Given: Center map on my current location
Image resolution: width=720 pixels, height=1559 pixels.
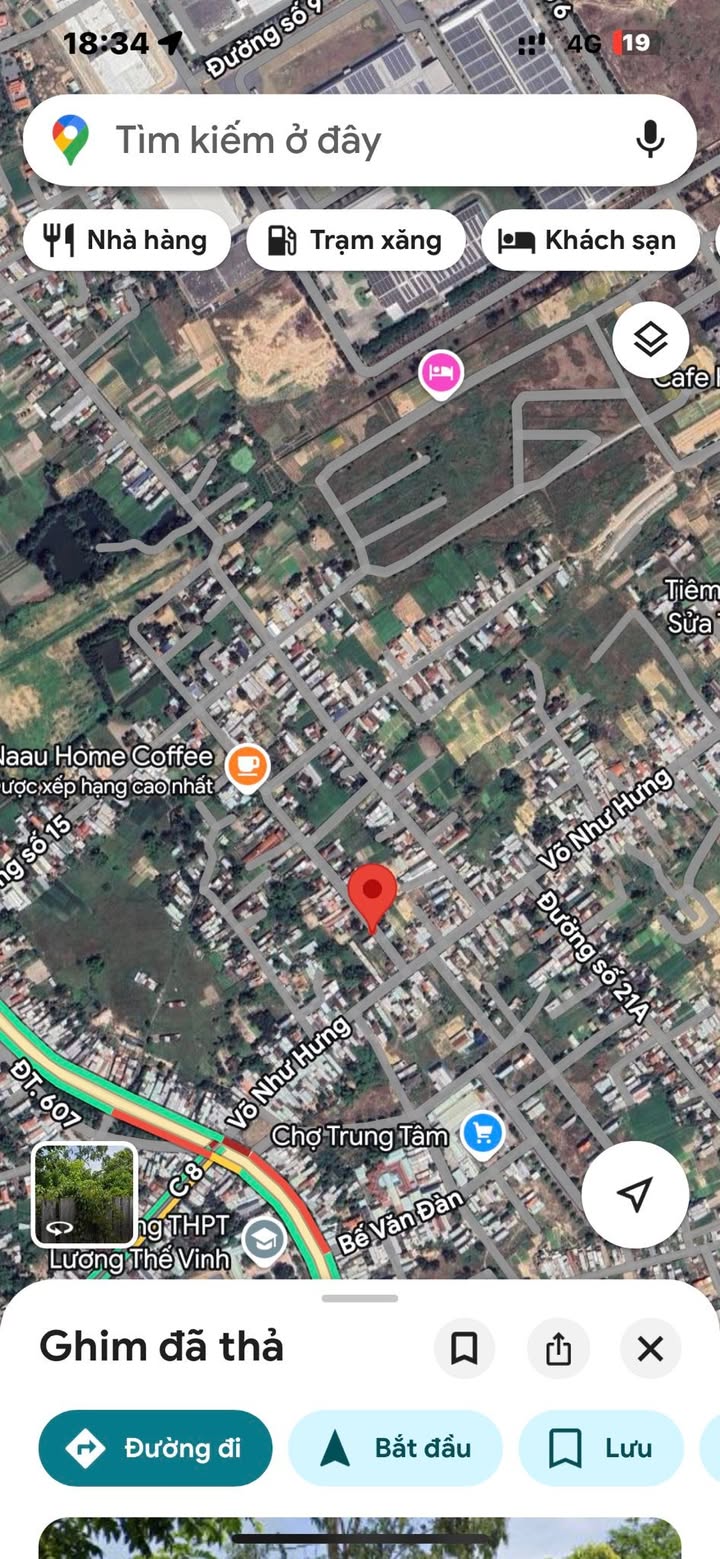Looking at the screenshot, I should 635,1193.
